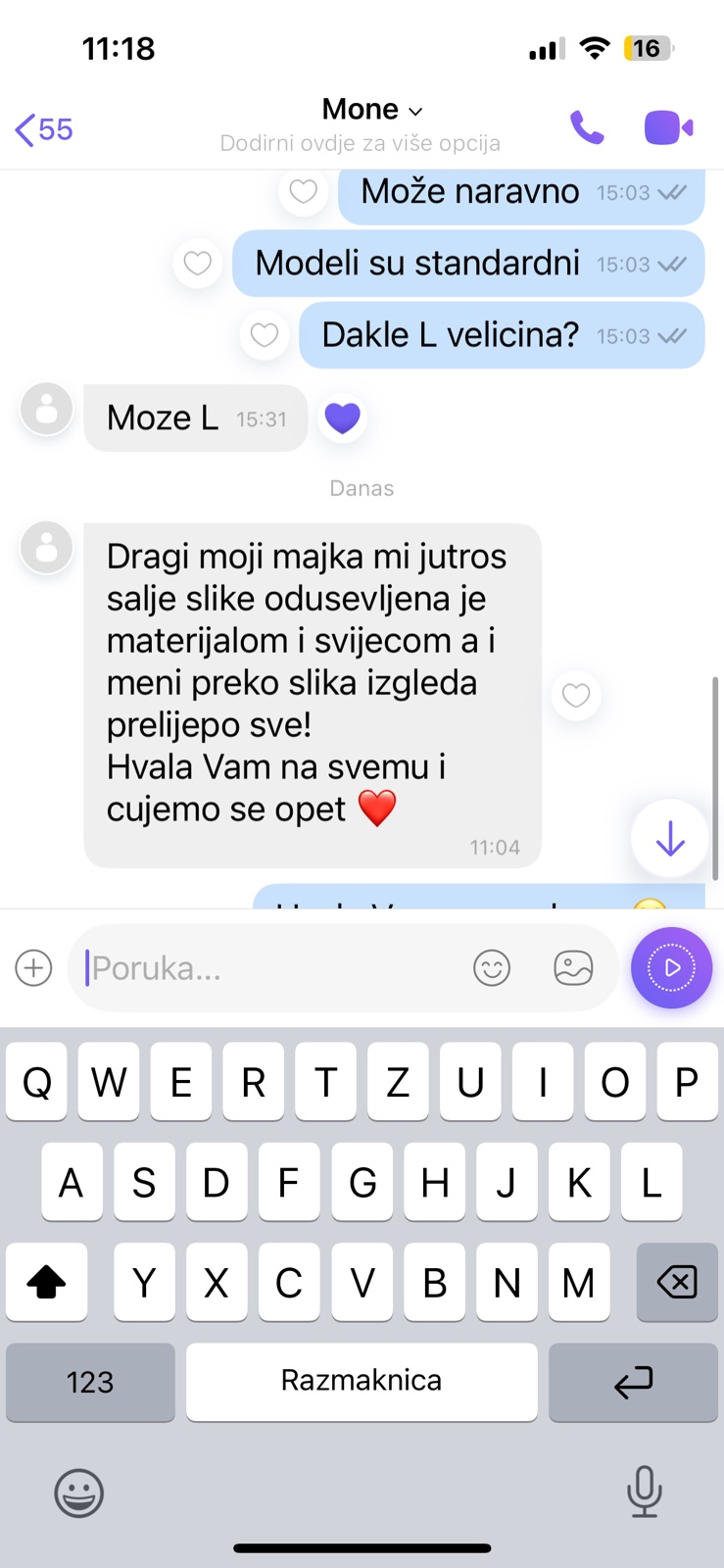Viewport: 724px width, 1568px height.
Task: Switch the keyboard to 123 numbers
Action: click(90, 1382)
